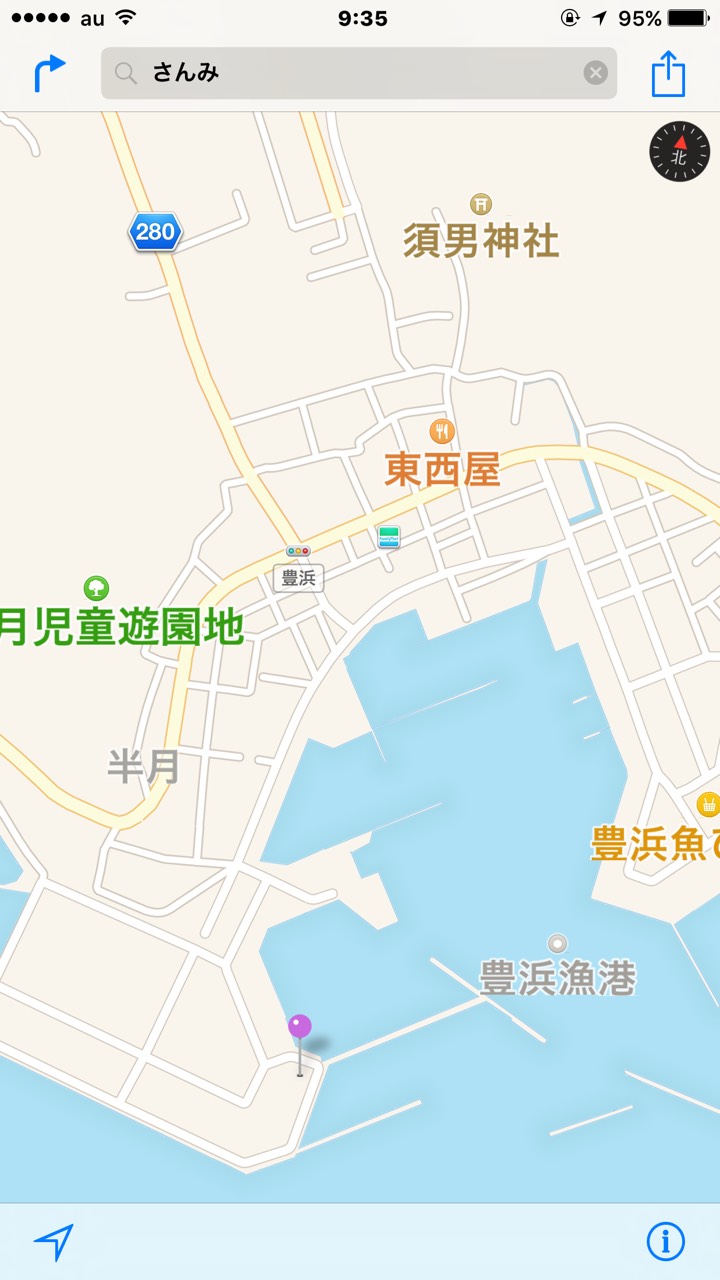
Task: Select the 須男神社 shrine marker
Action: point(481,205)
